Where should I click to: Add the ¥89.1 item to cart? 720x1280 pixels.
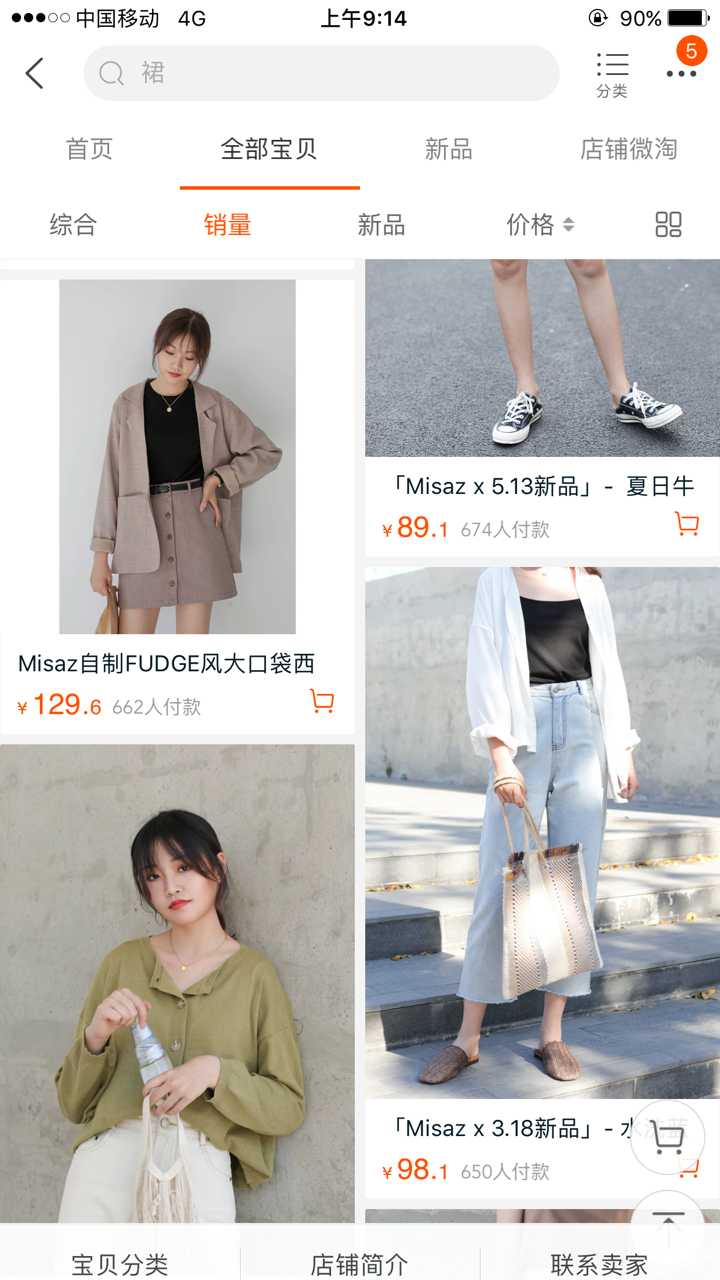pyautogui.click(x=687, y=524)
